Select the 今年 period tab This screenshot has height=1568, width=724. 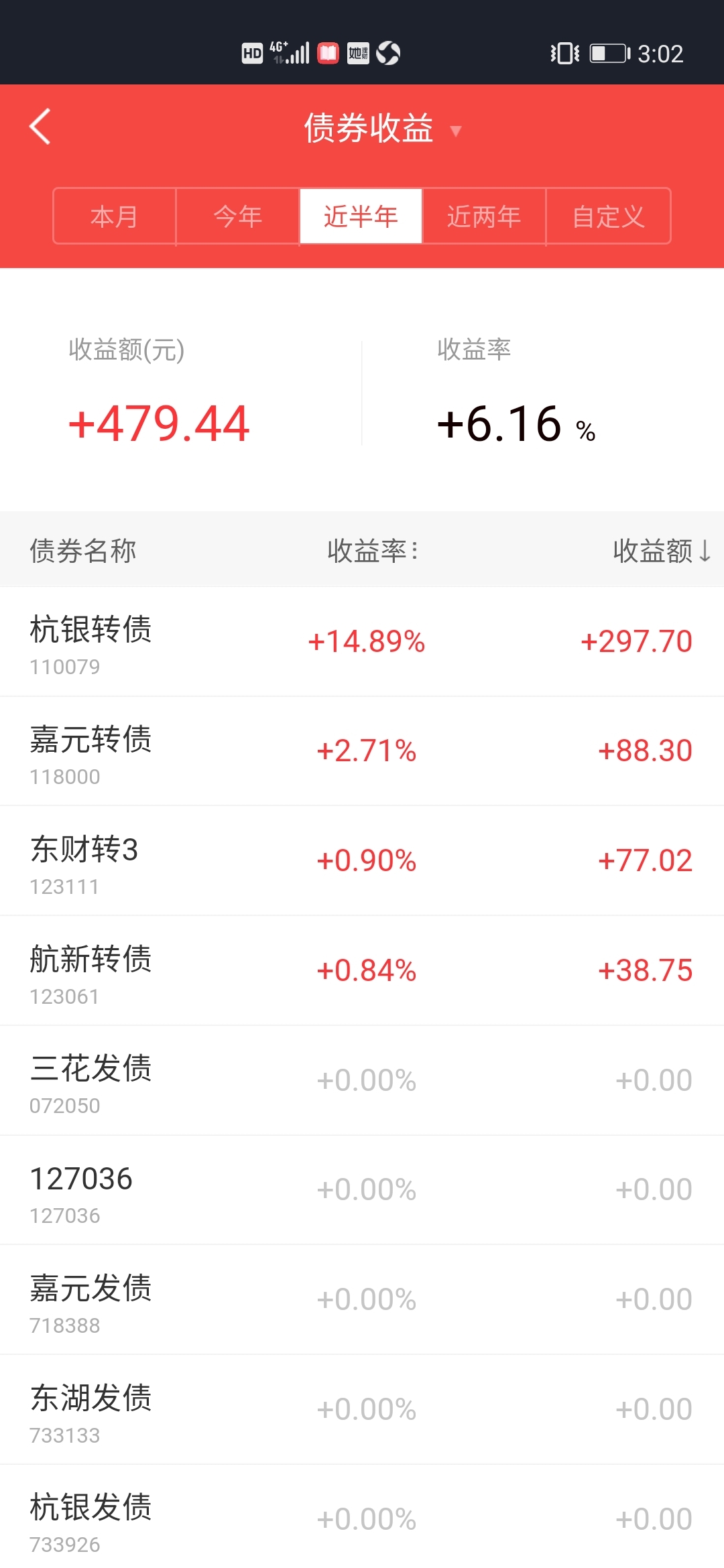point(238,216)
